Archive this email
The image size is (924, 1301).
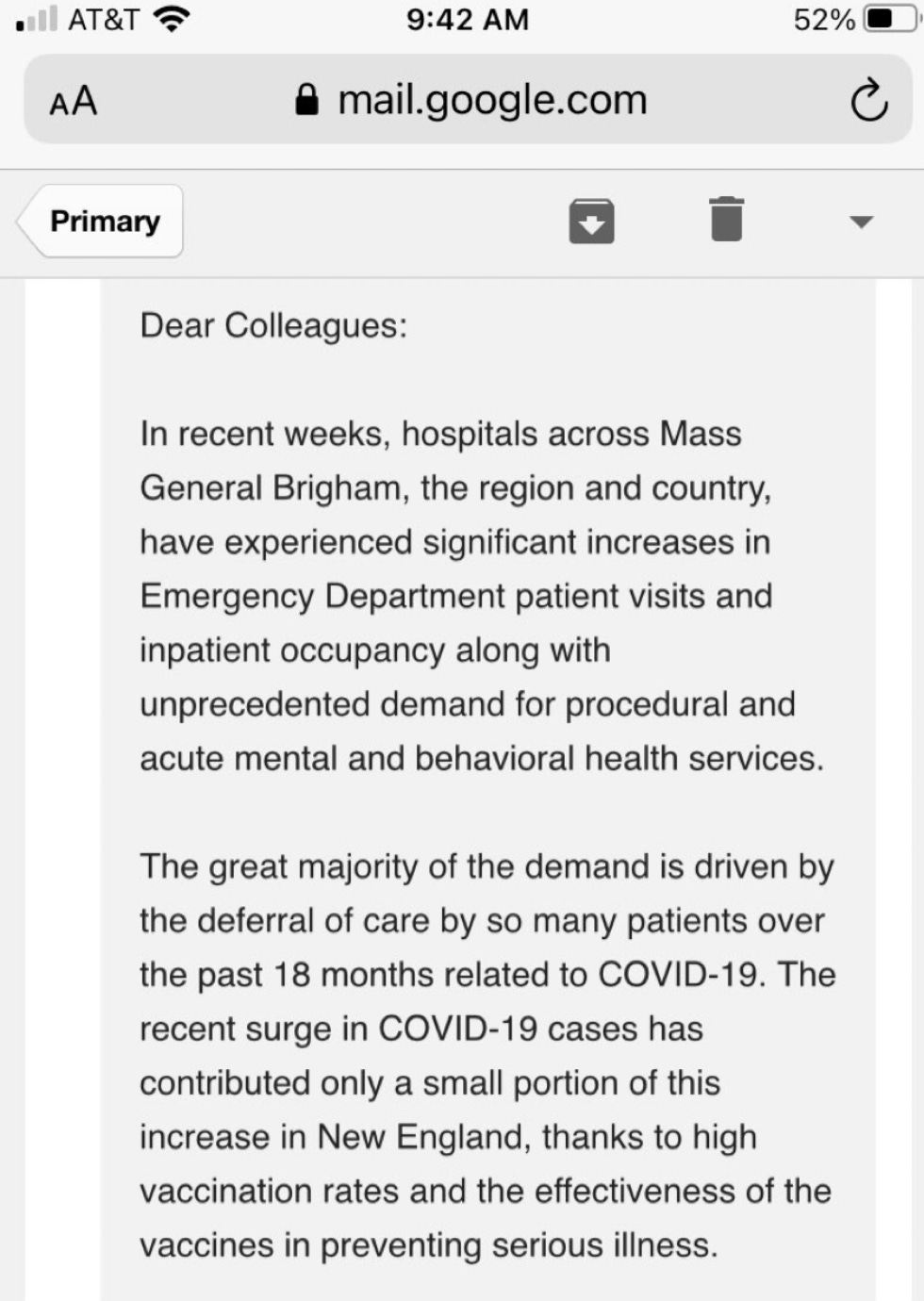tap(591, 222)
